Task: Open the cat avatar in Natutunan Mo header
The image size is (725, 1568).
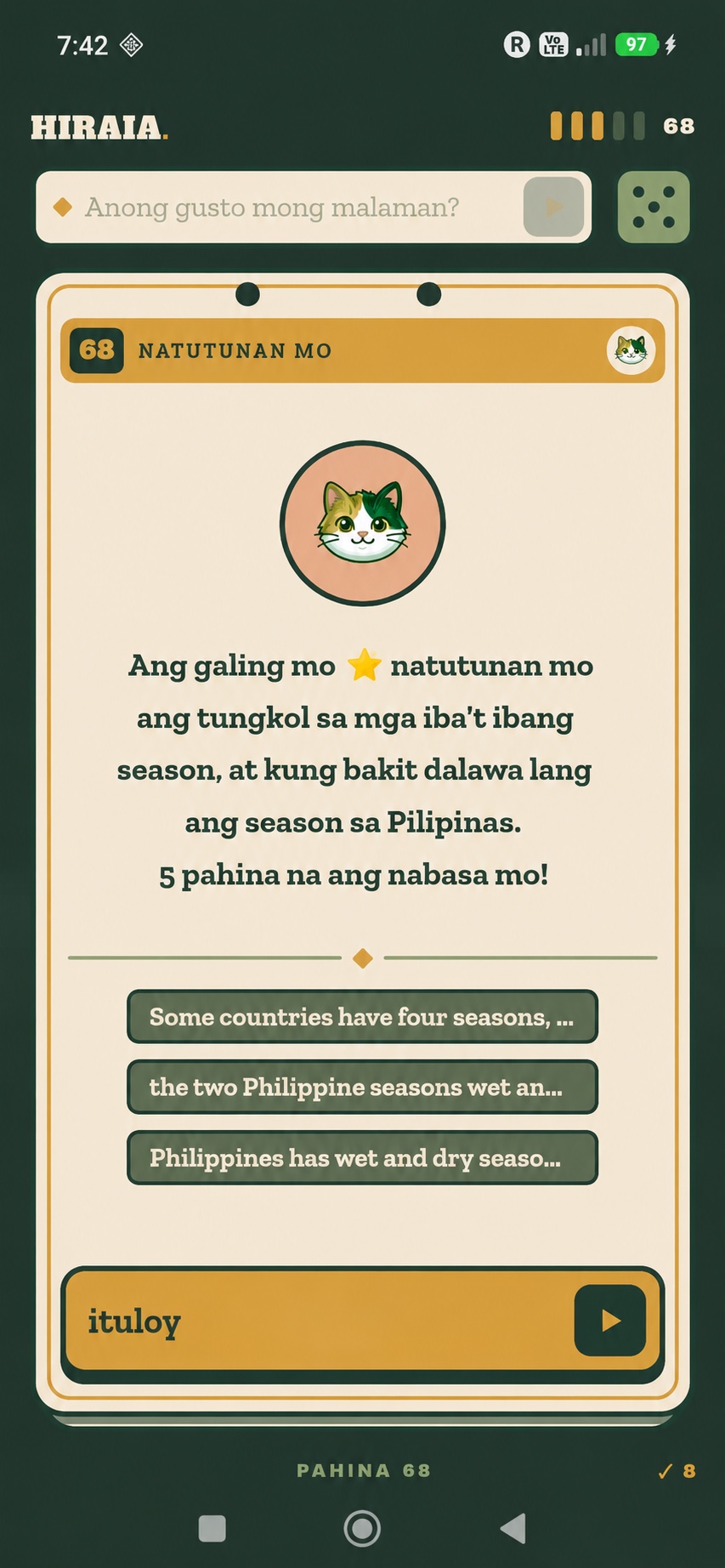Action: (631, 350)
